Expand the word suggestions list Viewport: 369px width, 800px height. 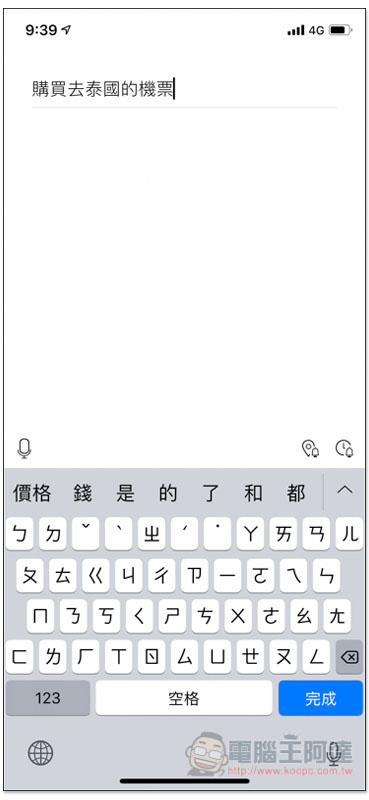point(345,490)
